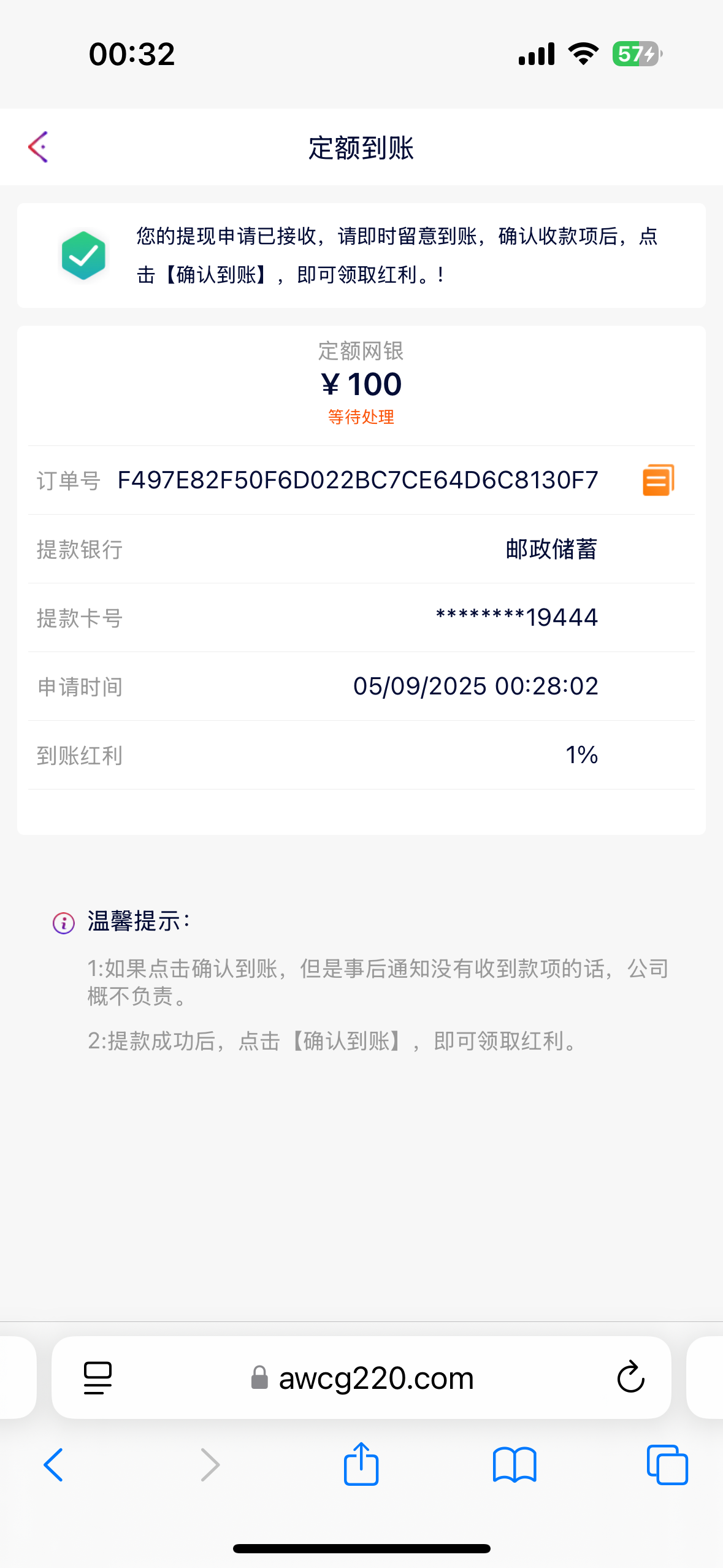Open Safari page settings menu

pos(98,1378)
